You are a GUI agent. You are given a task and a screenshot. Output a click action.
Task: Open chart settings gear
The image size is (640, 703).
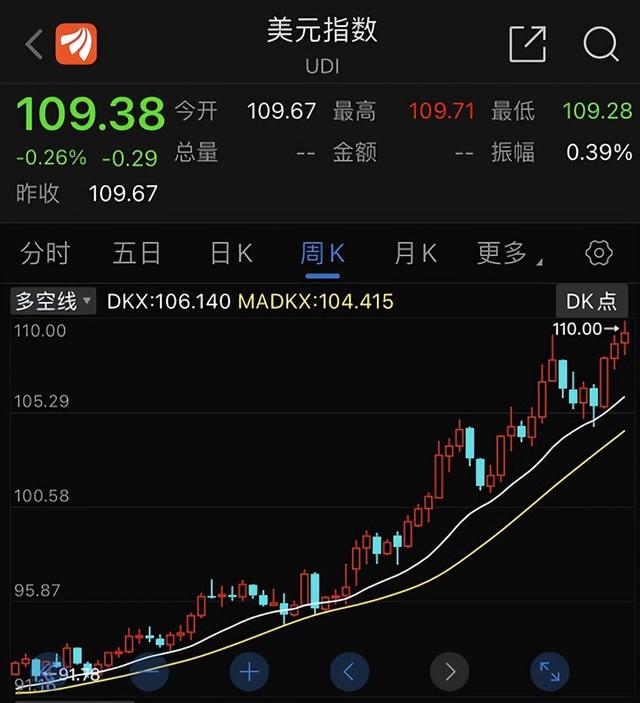[x=598, y=254]
